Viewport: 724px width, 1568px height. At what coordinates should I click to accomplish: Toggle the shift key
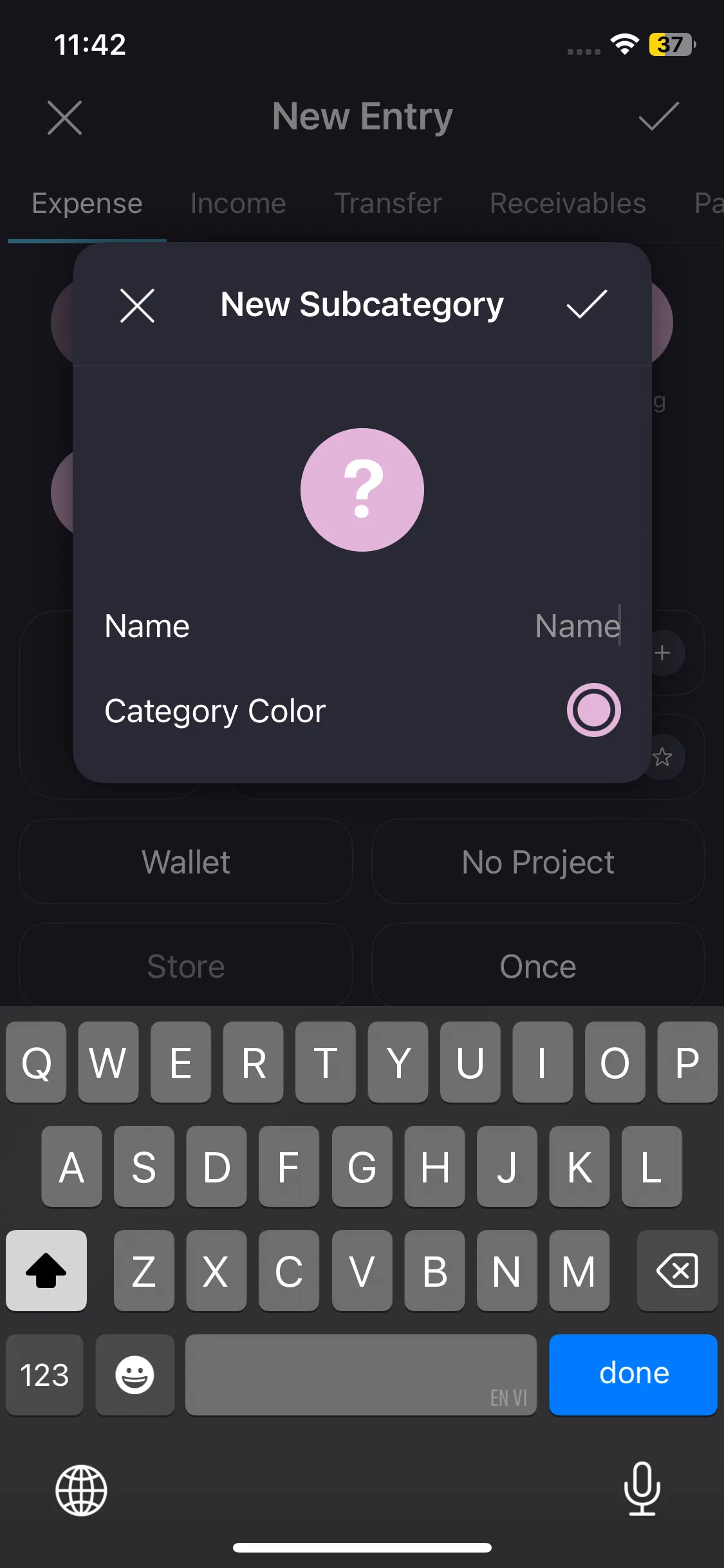(46, 1271)
